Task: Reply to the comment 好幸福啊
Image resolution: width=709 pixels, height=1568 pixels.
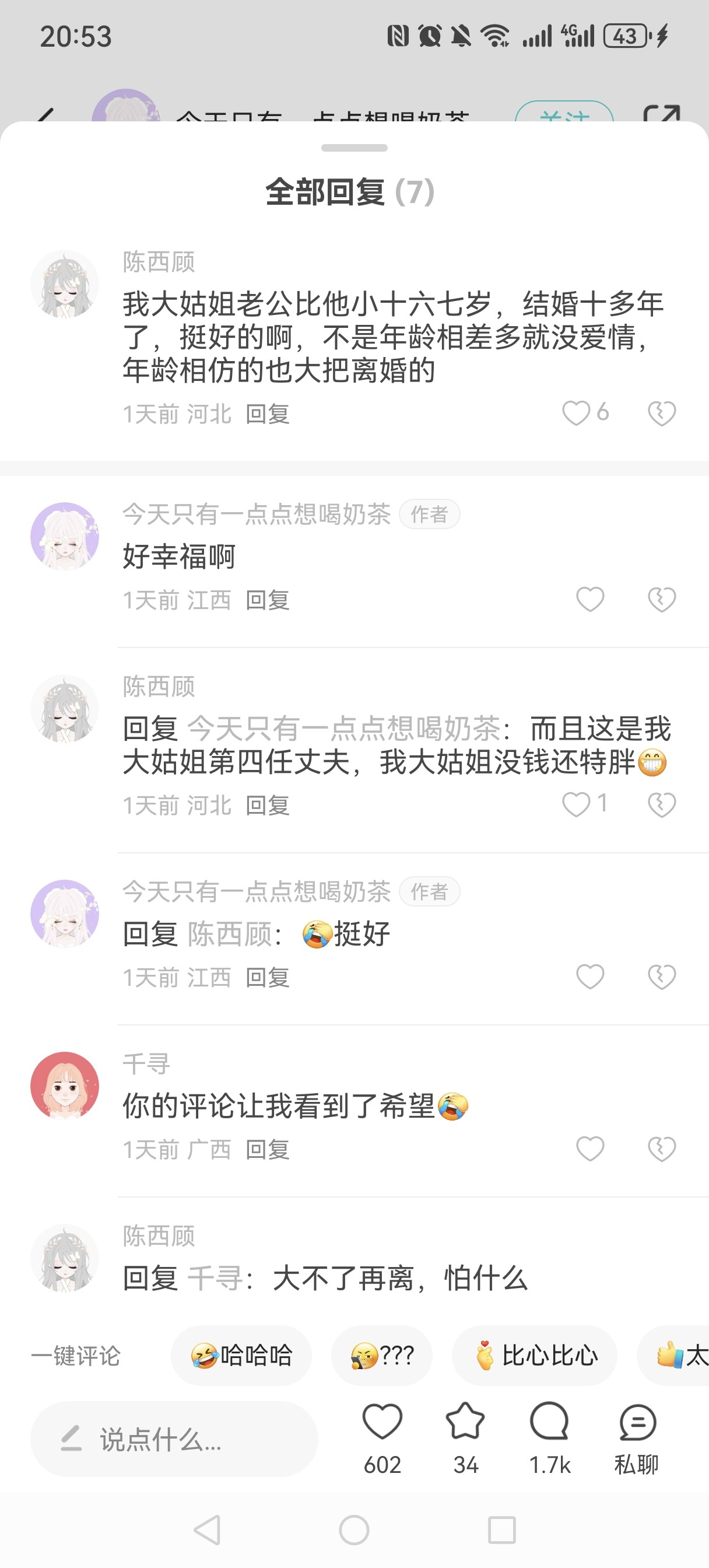Action: (267, 600)
